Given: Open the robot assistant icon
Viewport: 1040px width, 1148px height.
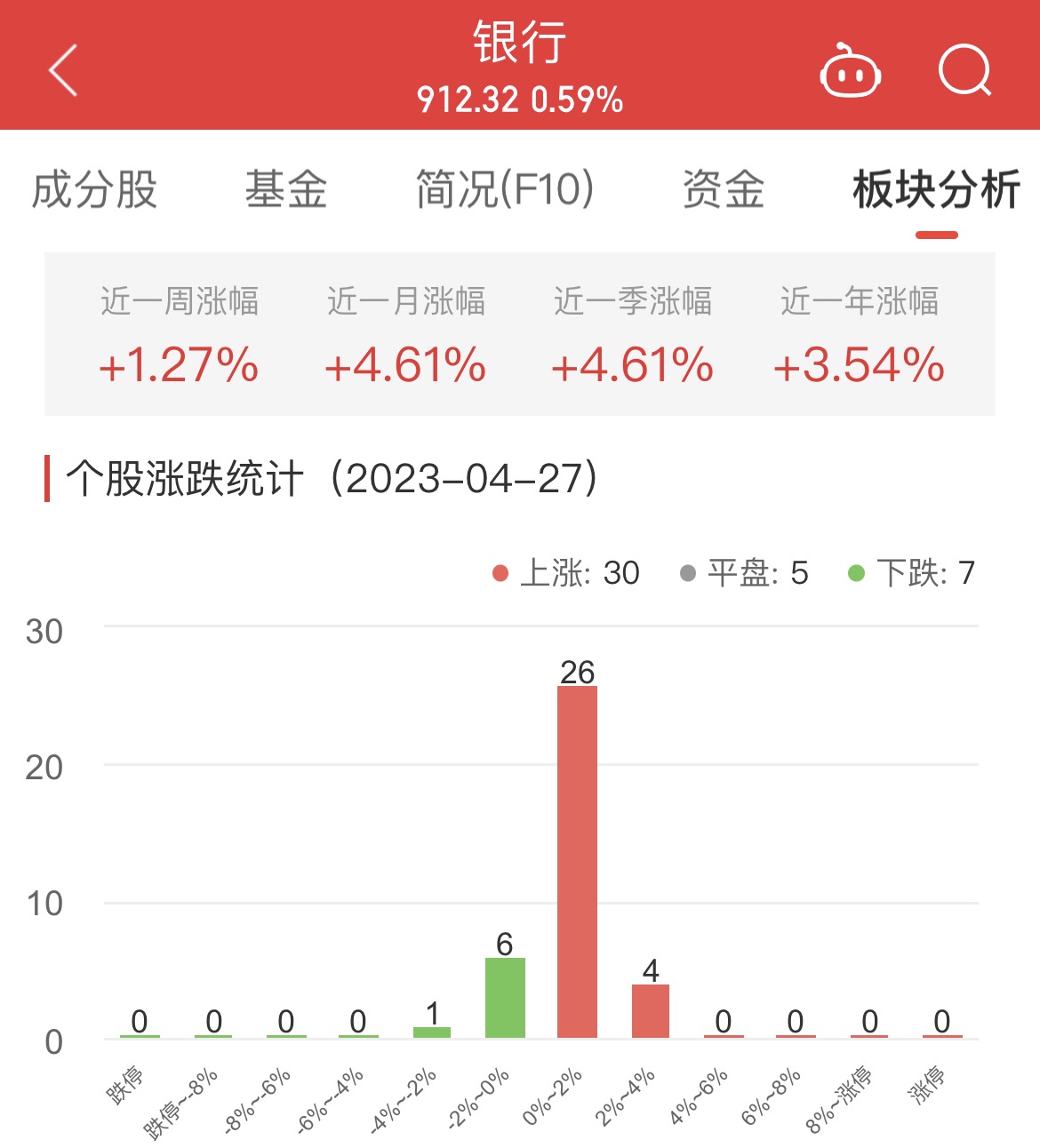Looking at the screenshot, I should tap(850, 71).
